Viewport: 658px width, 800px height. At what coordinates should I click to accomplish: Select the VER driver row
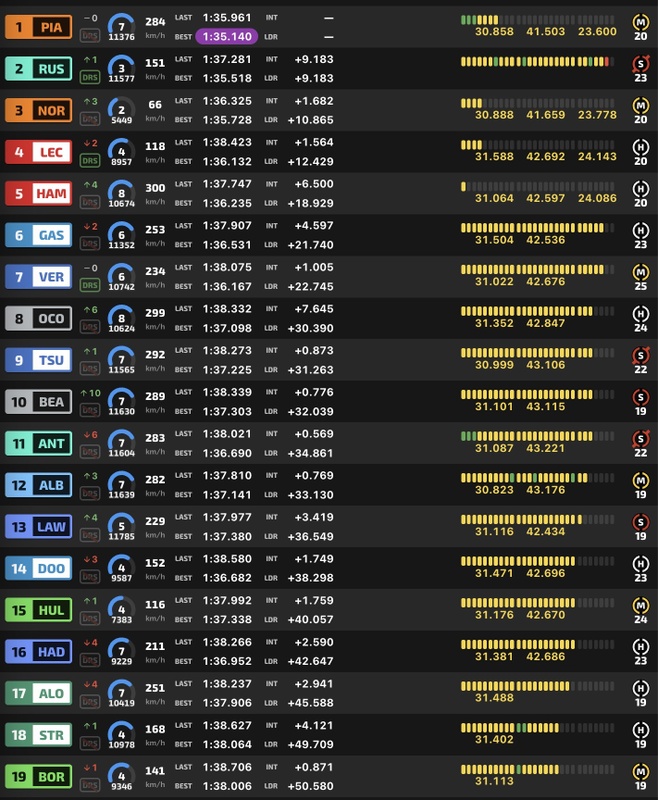tap(38, 277)
